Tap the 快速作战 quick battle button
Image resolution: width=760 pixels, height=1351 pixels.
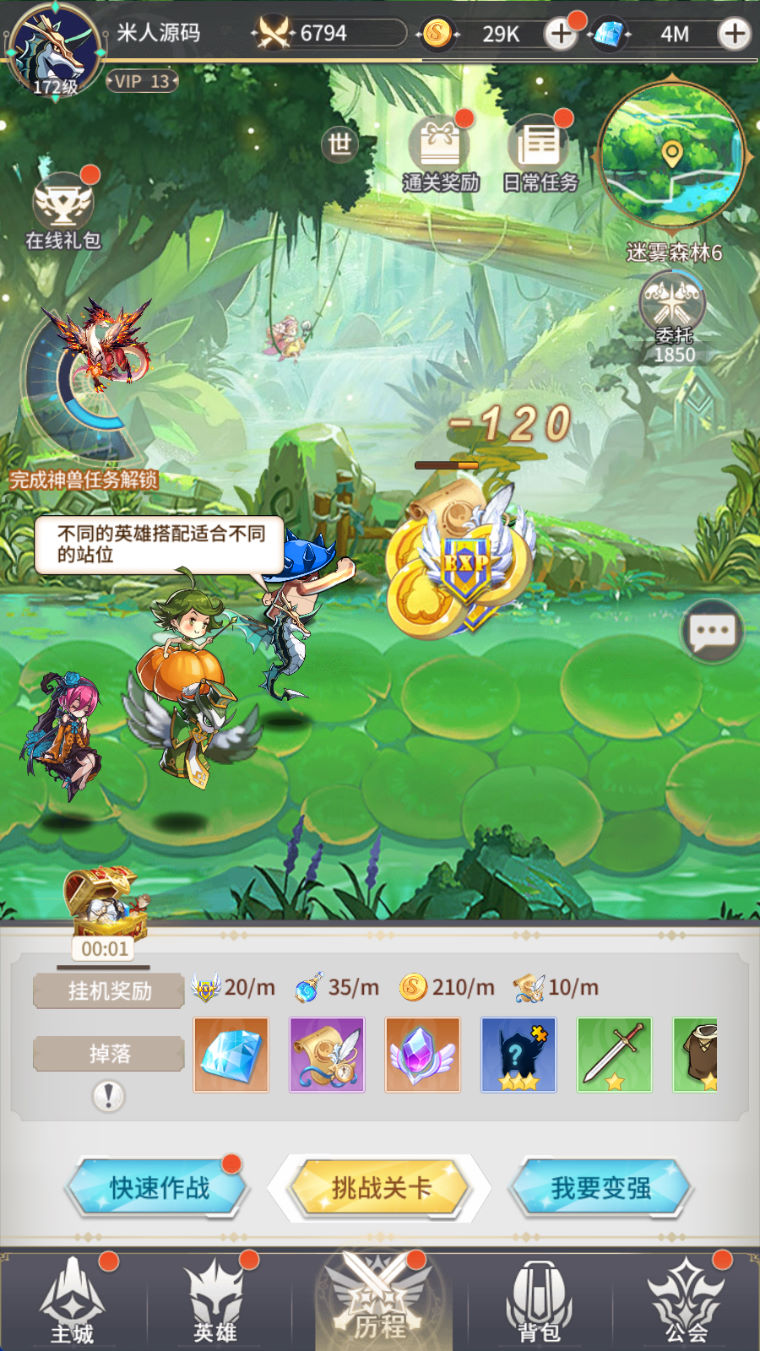click(x=157, y=1188)
